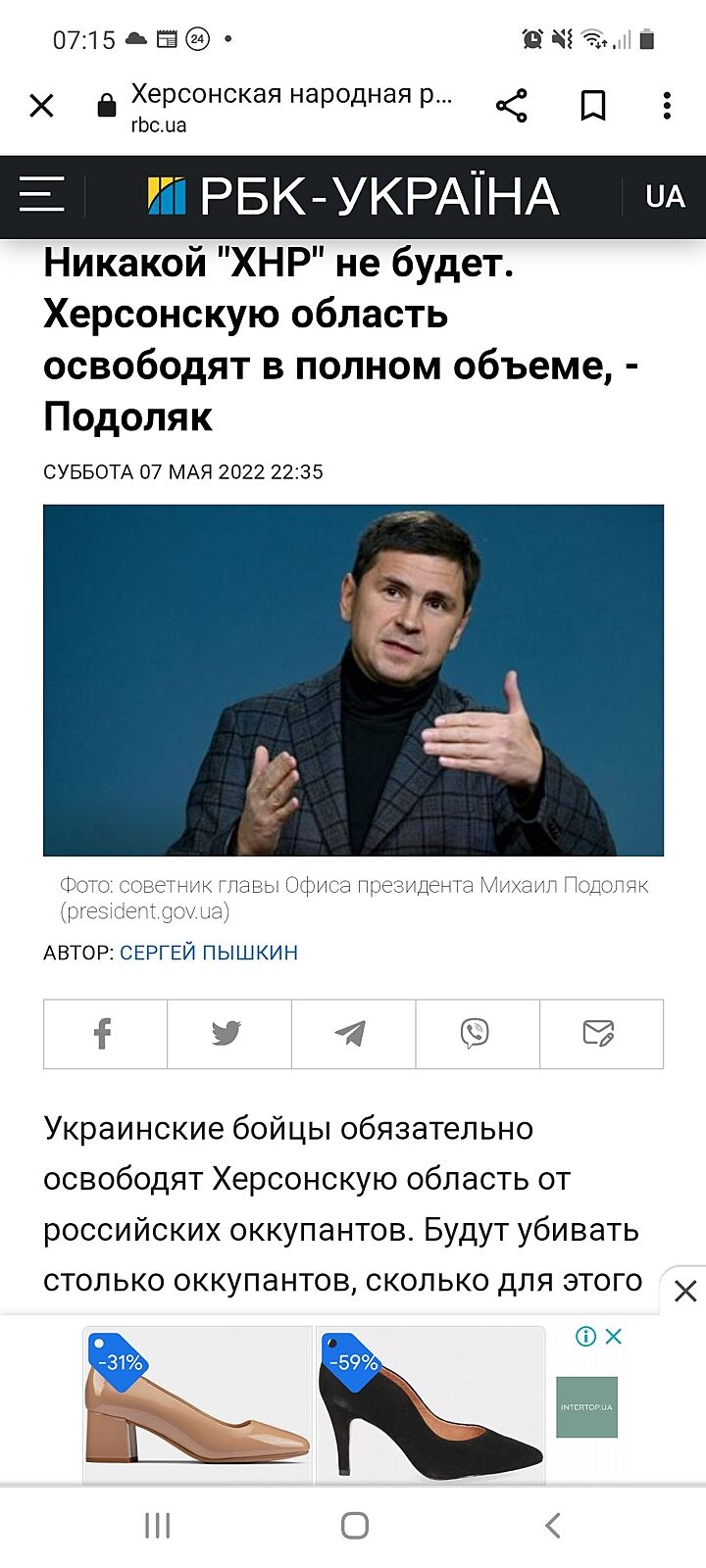Go to the home screen
This screenshot has width=706, height=1568.
click(x=354, y=1525)
